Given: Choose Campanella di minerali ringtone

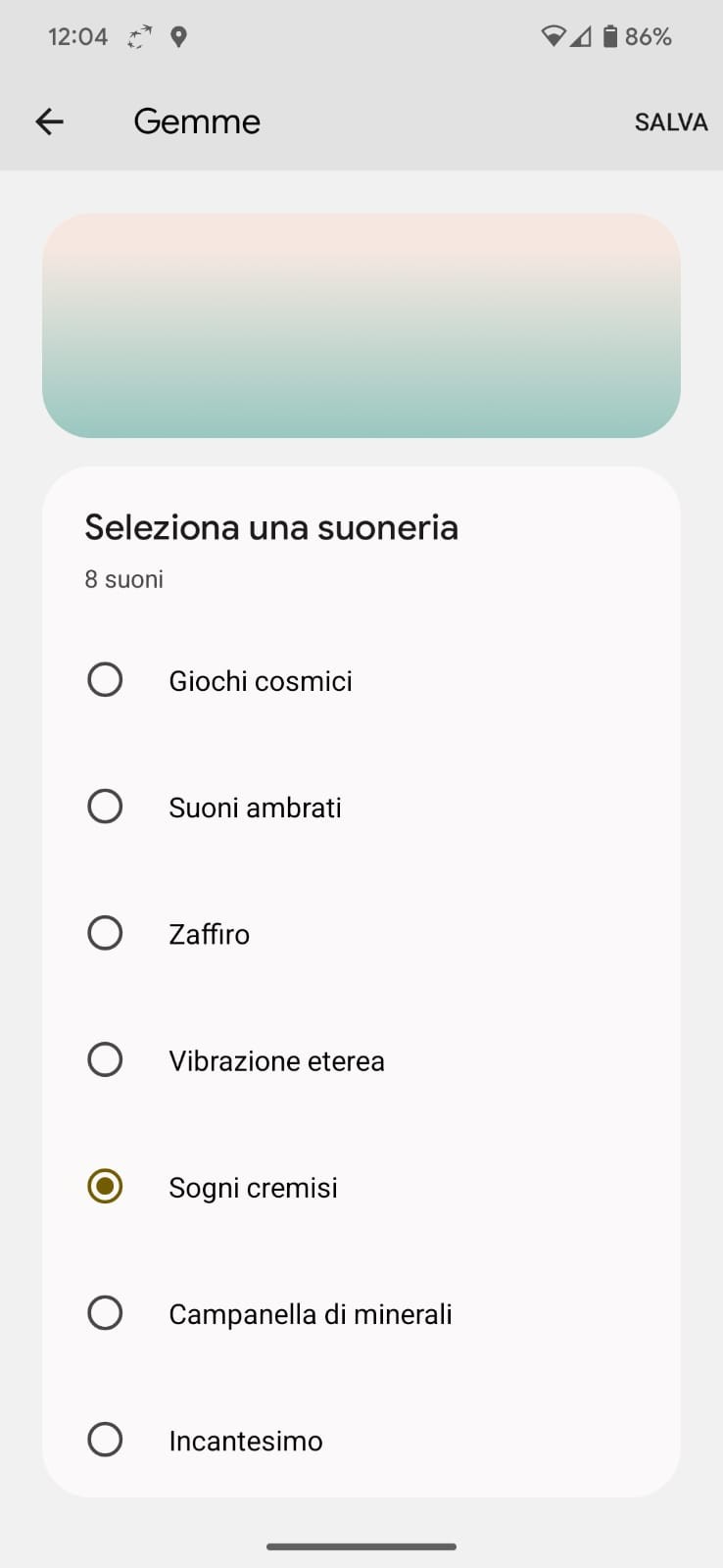Looking at the screenshot, I should [361, 1312].
